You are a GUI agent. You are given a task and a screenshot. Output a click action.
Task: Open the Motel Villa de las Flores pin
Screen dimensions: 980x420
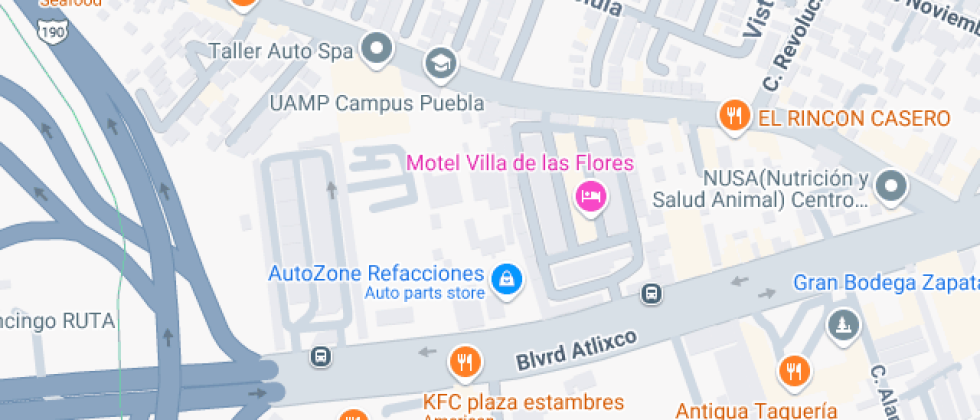(591, 196)
